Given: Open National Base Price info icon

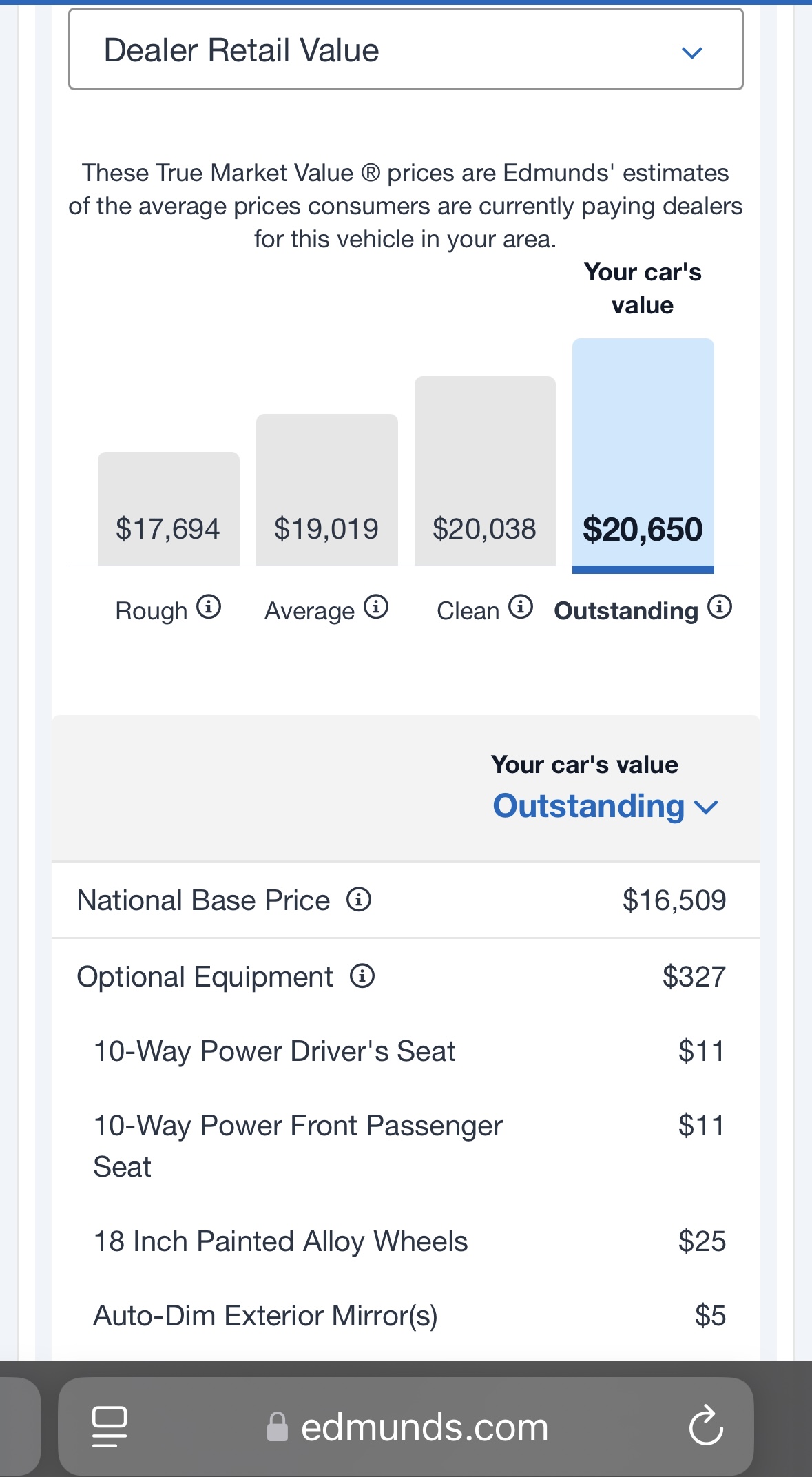Looking at the screenshot, I should [359, 900].
